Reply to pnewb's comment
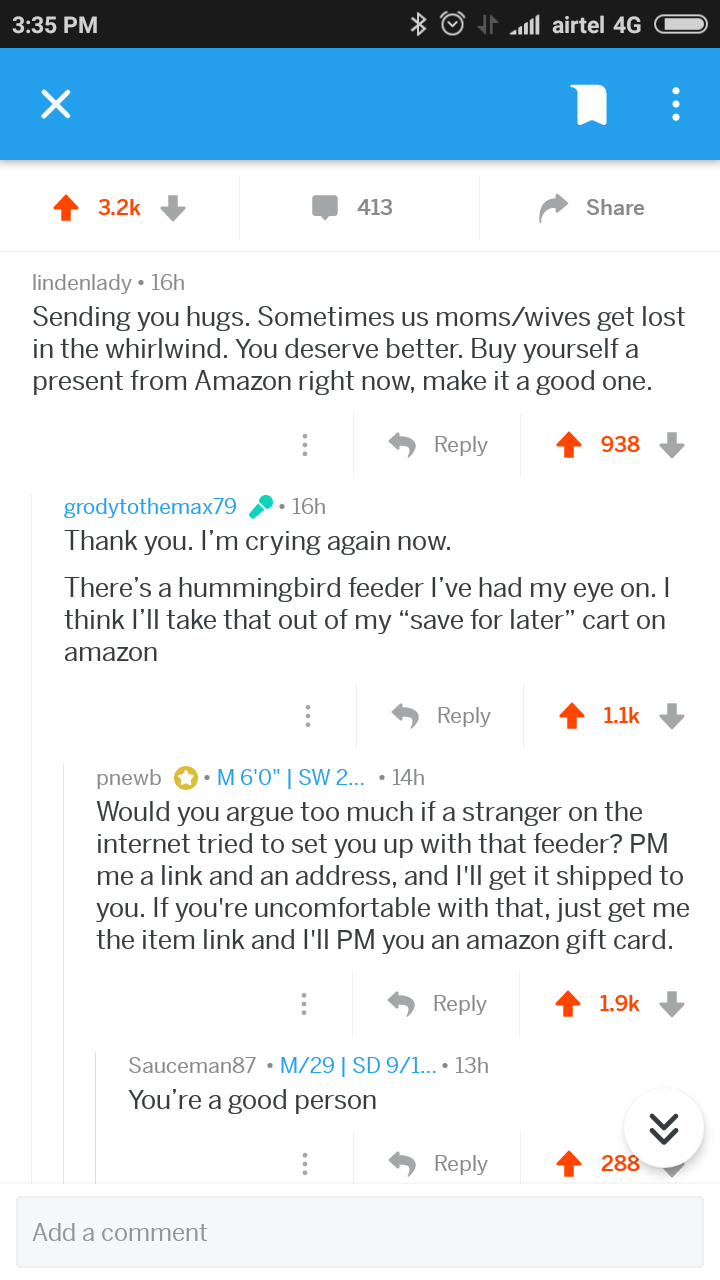This screenshot has width=720, height=1280. point(437,1004)
